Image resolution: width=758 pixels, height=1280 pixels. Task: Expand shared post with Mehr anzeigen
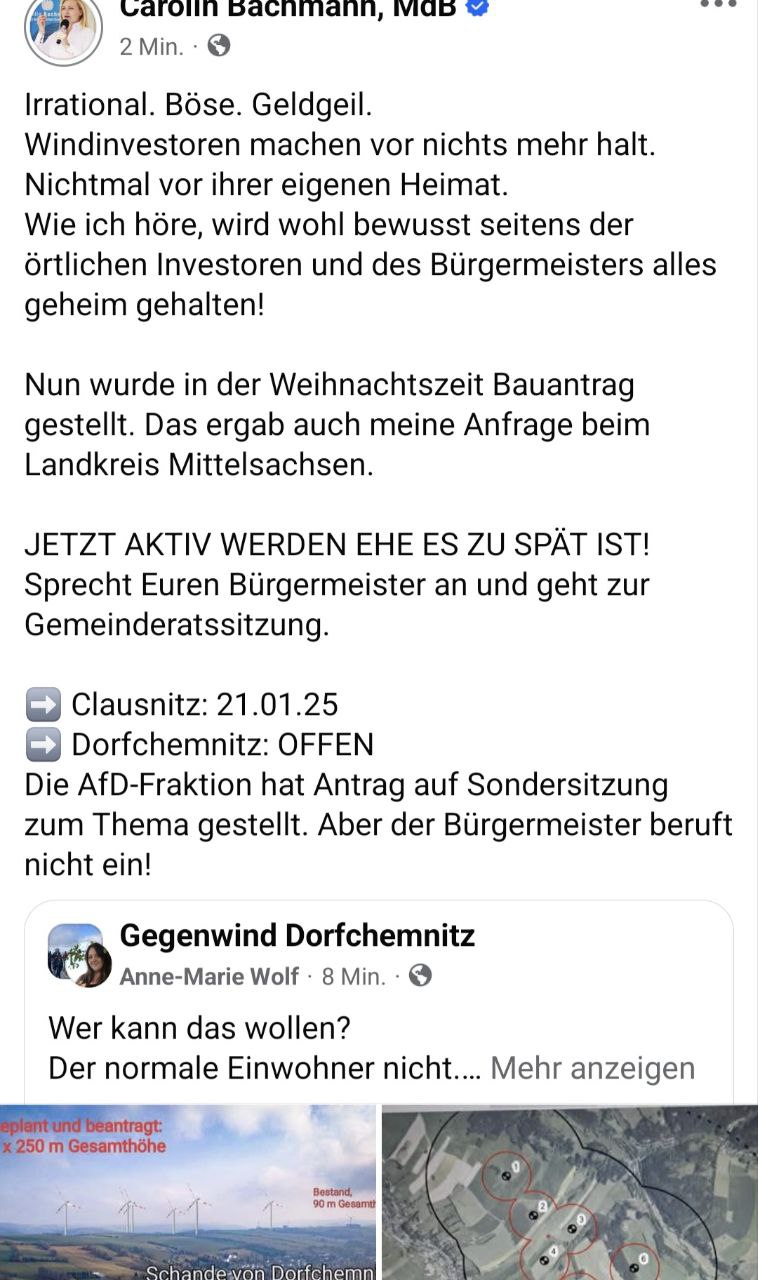(x=592, y=1068)
